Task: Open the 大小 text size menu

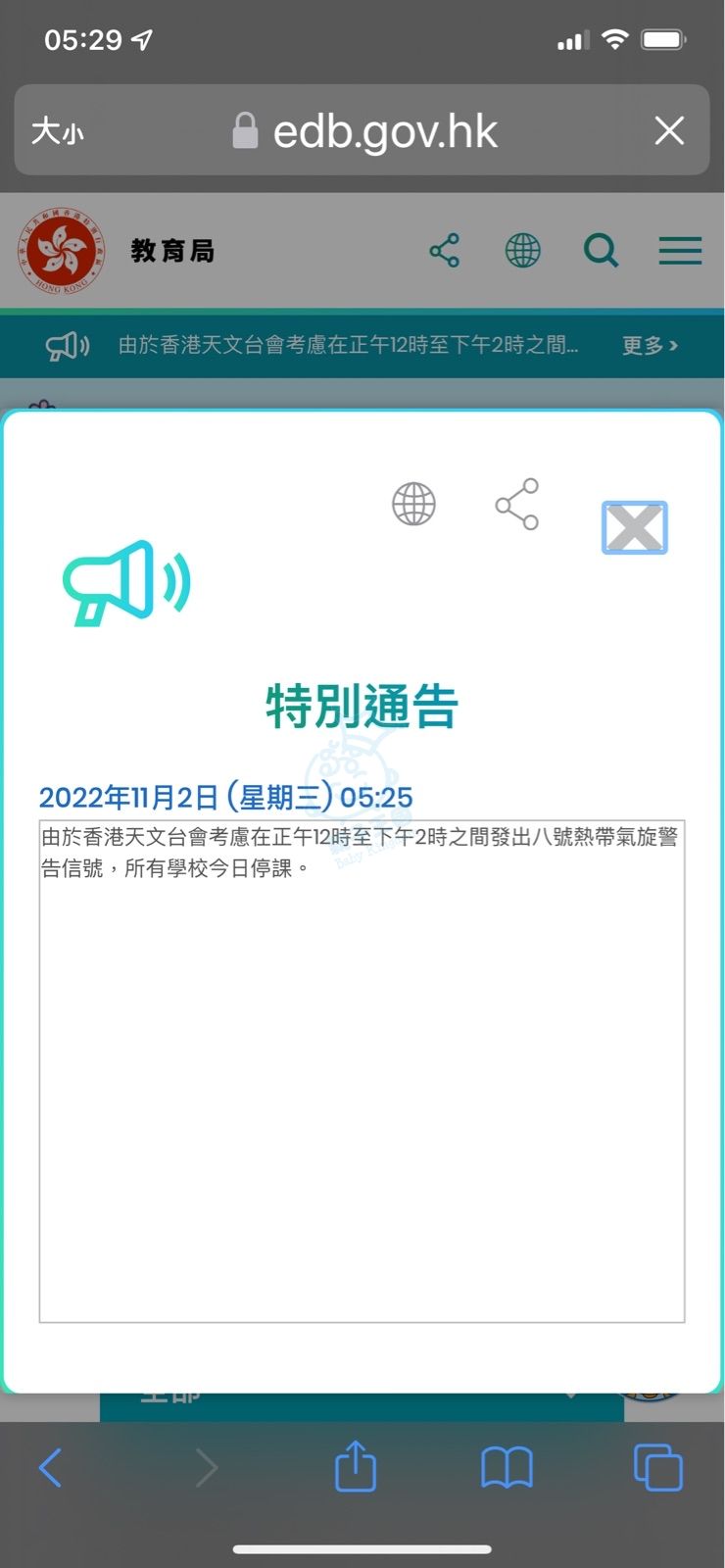Action: 58,131
